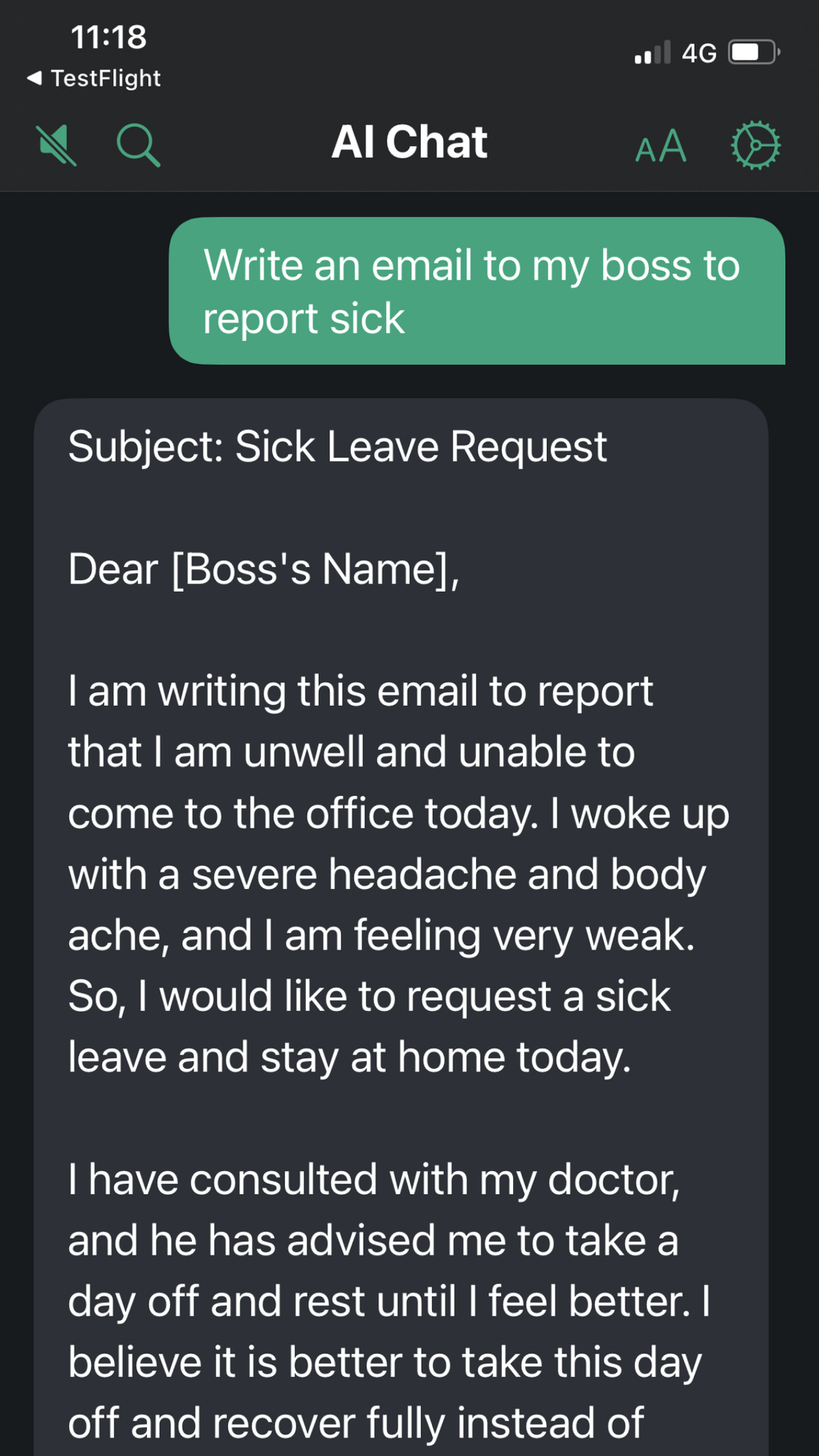
Task: Tap the muted speaker icon
Action: [x=56, y=145]
